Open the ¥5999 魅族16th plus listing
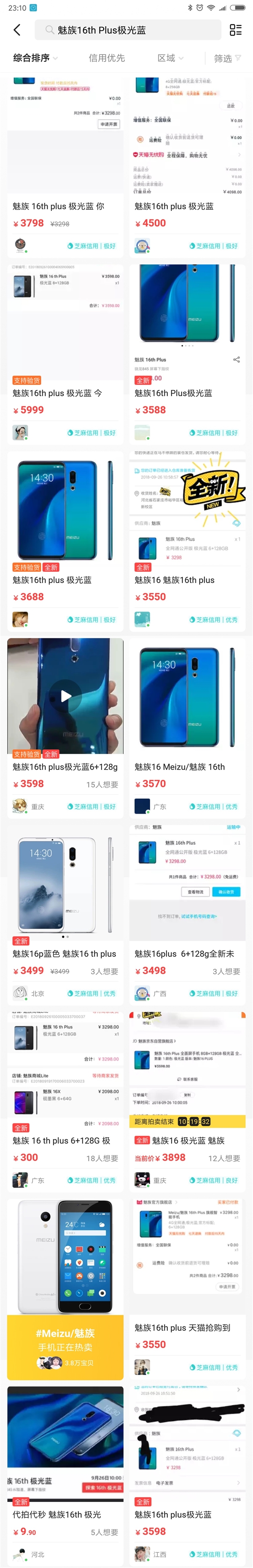This screenshot has width=253, height=1568. coord(65,393)
